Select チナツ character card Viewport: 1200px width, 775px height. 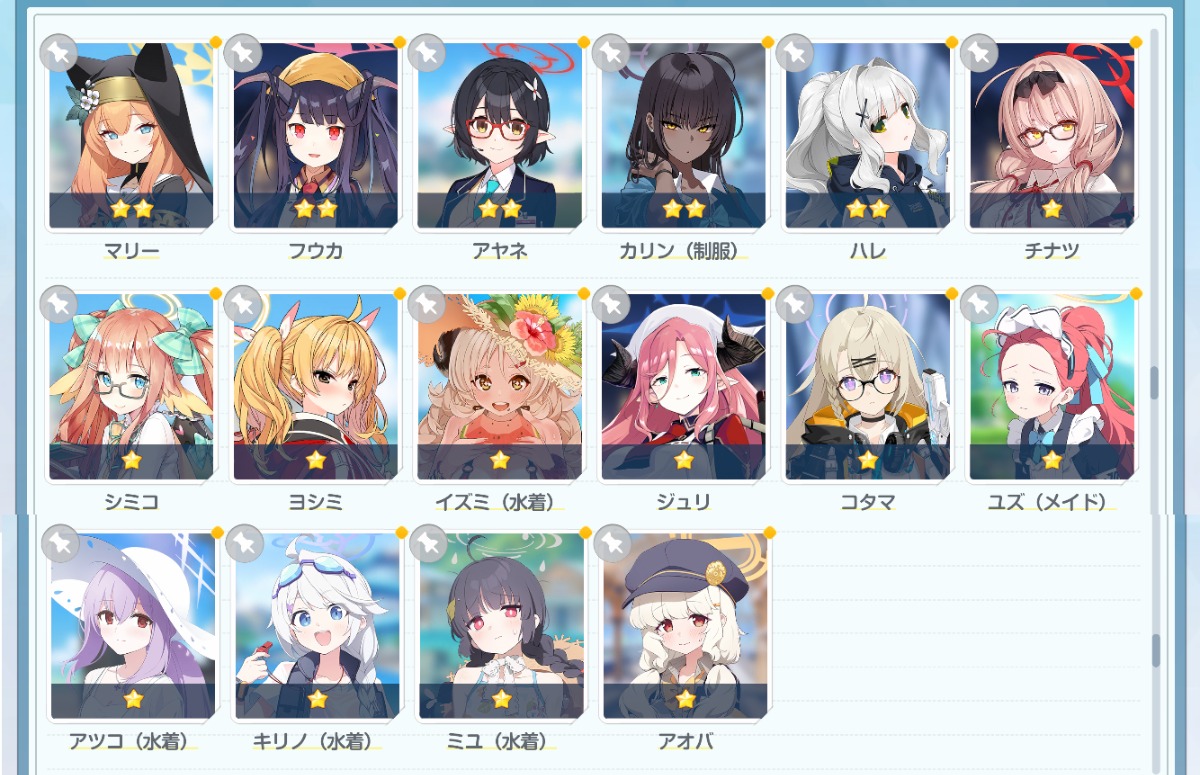point(1052,135)
